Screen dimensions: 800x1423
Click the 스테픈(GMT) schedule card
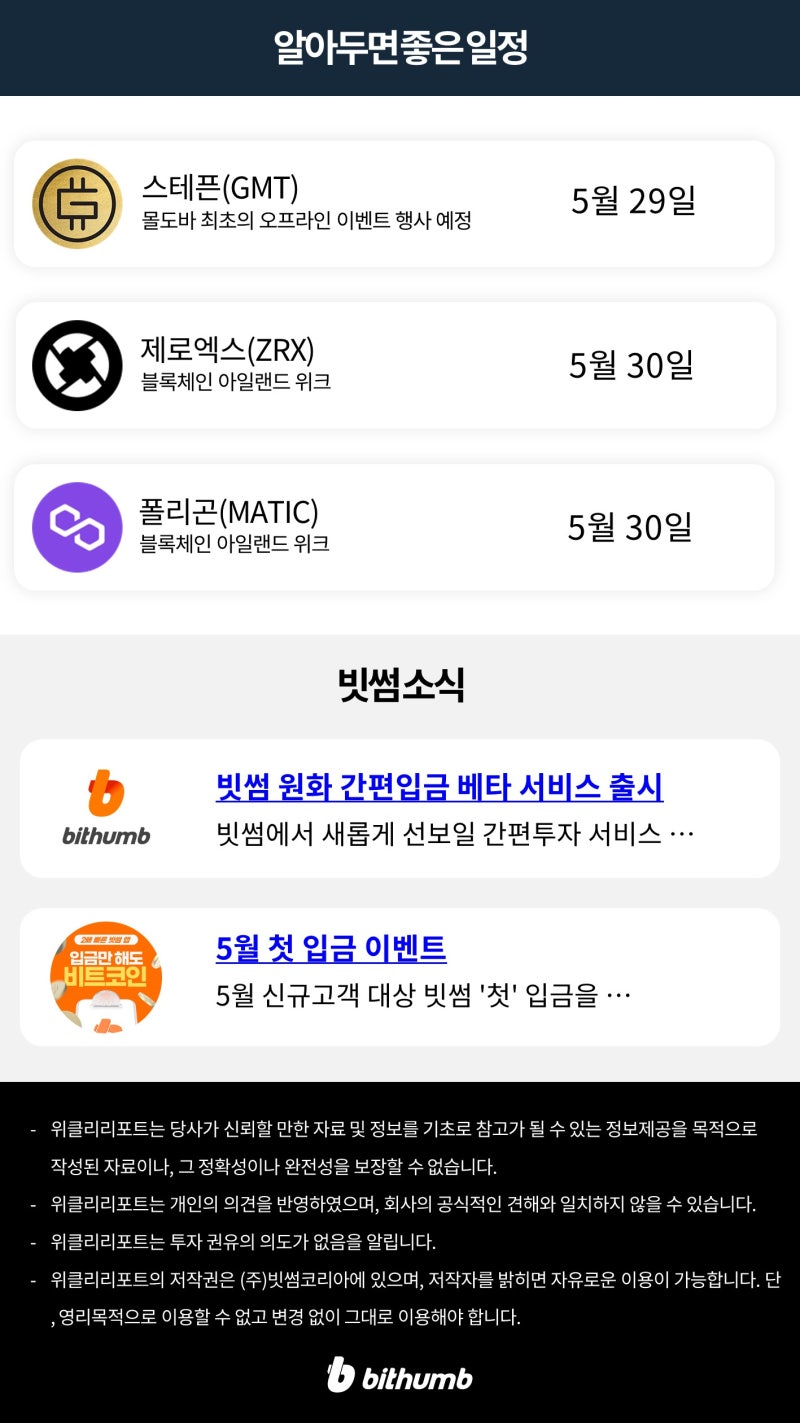tap(399, 203)
